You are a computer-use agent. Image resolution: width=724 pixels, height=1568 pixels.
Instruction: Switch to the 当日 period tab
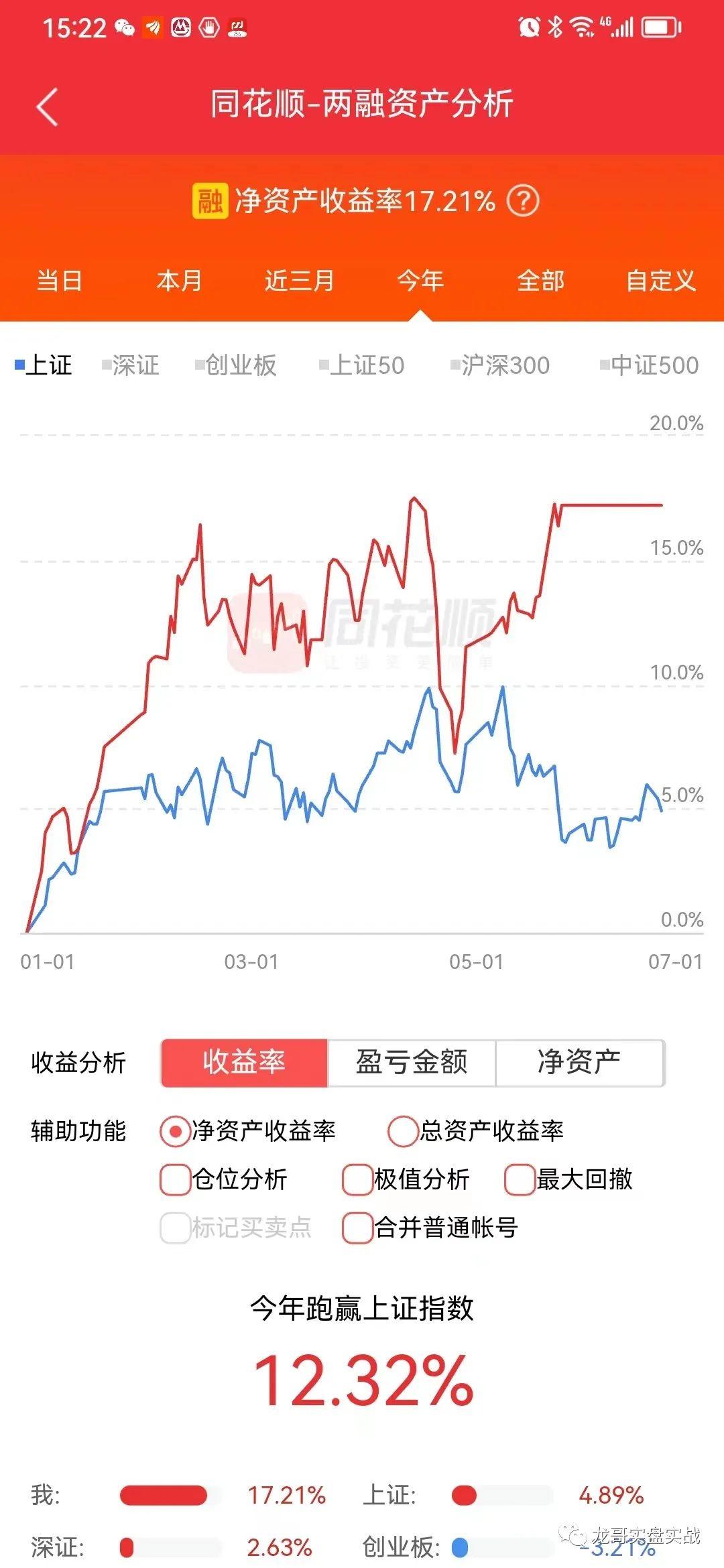tap(60, 281)
